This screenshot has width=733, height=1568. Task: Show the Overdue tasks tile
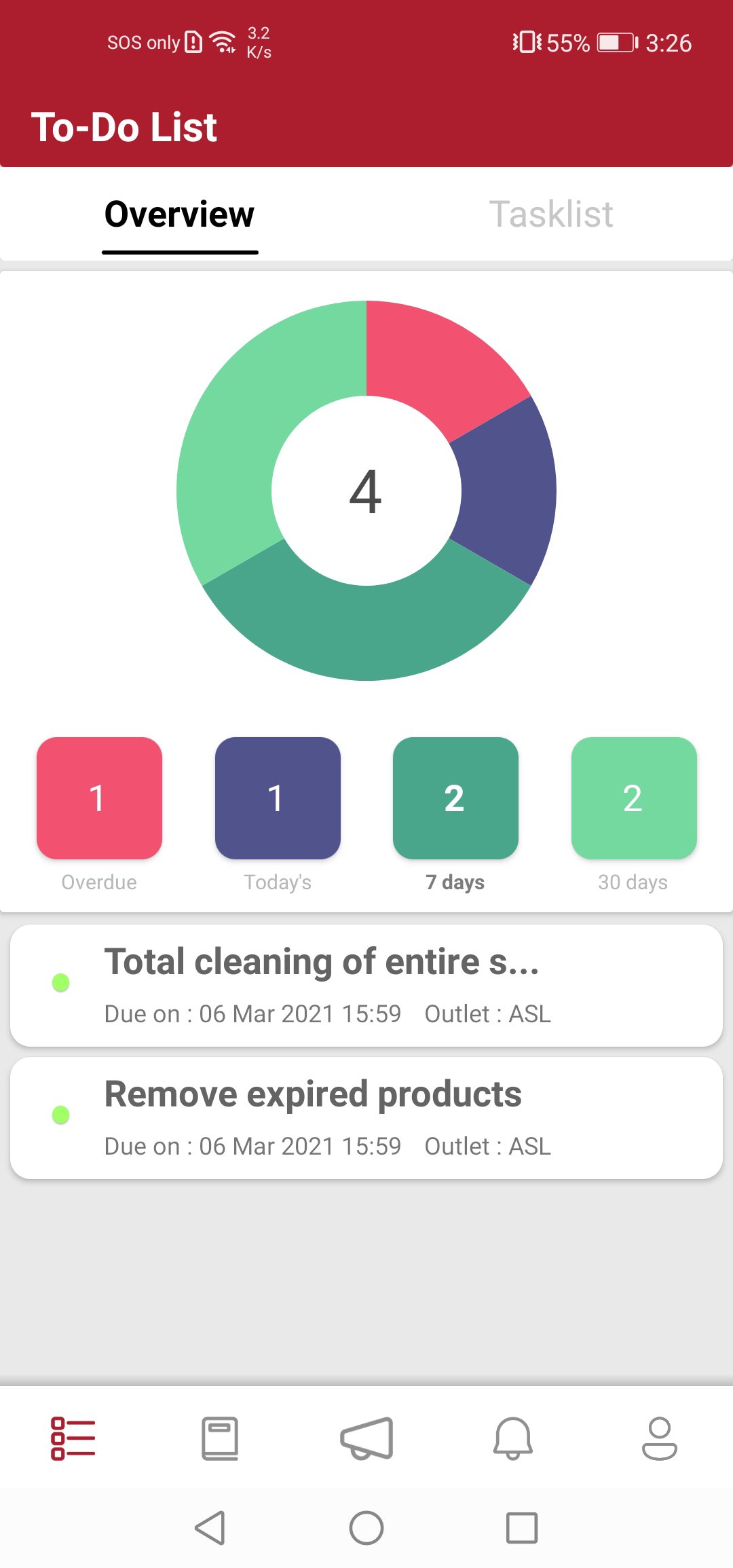(99, 798)
